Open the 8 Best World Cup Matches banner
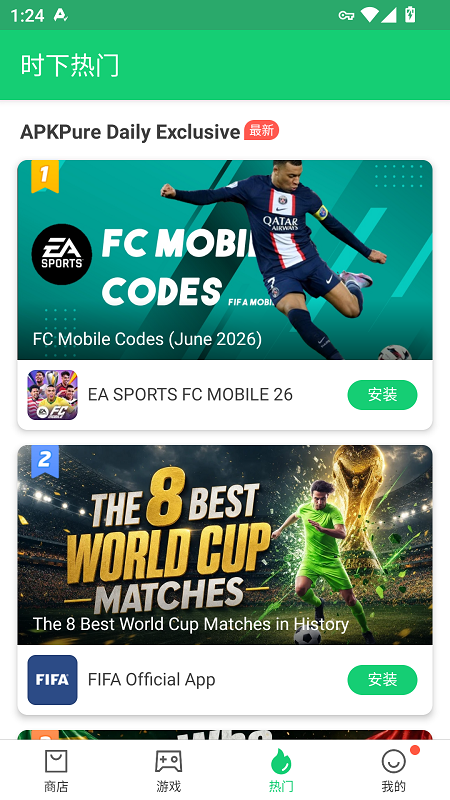Screen dimensions: 450x800 [x=225, y=545]
